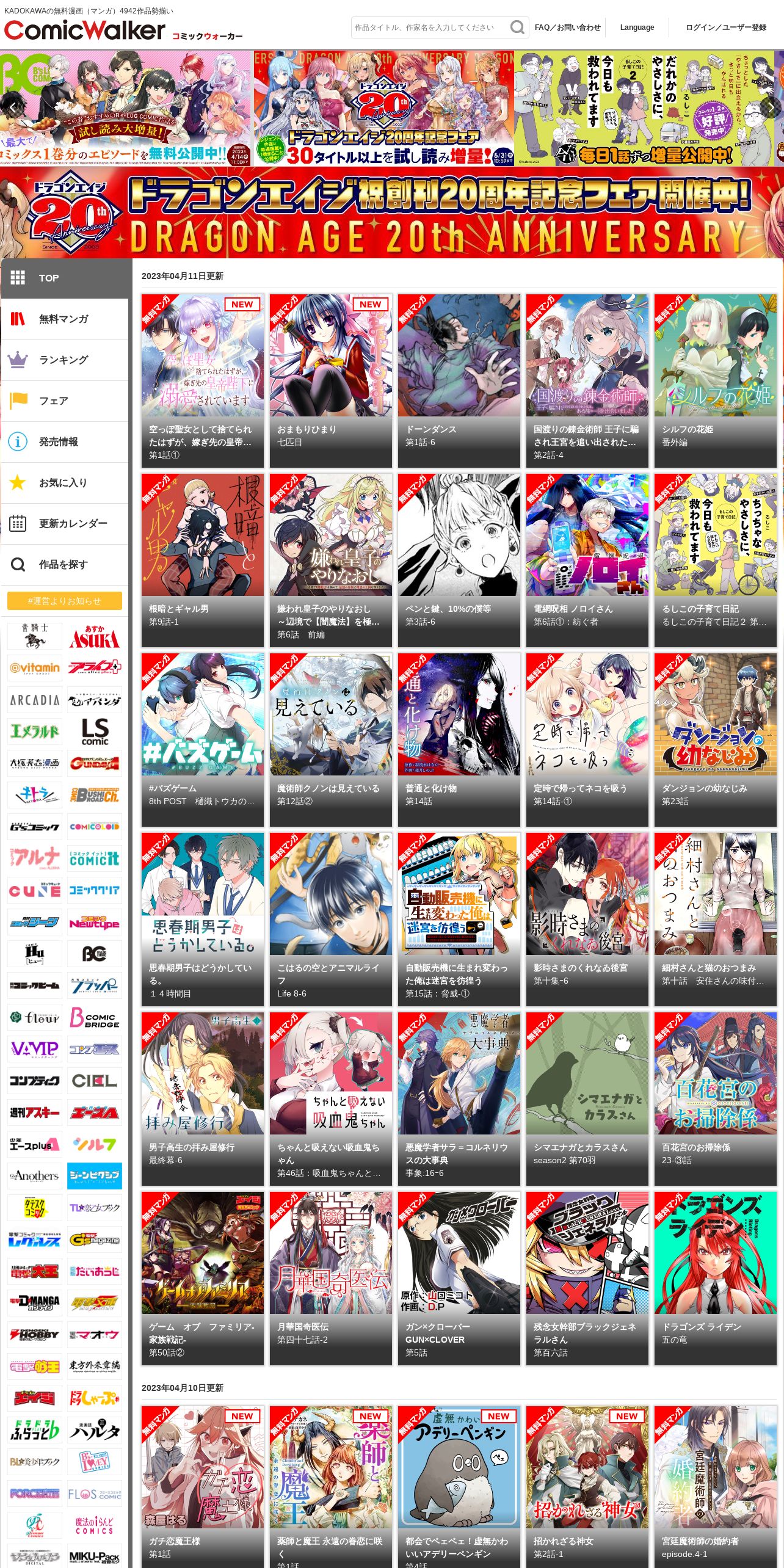Open お気に入り favorites

pyautogui.click(x=65, y=482)
